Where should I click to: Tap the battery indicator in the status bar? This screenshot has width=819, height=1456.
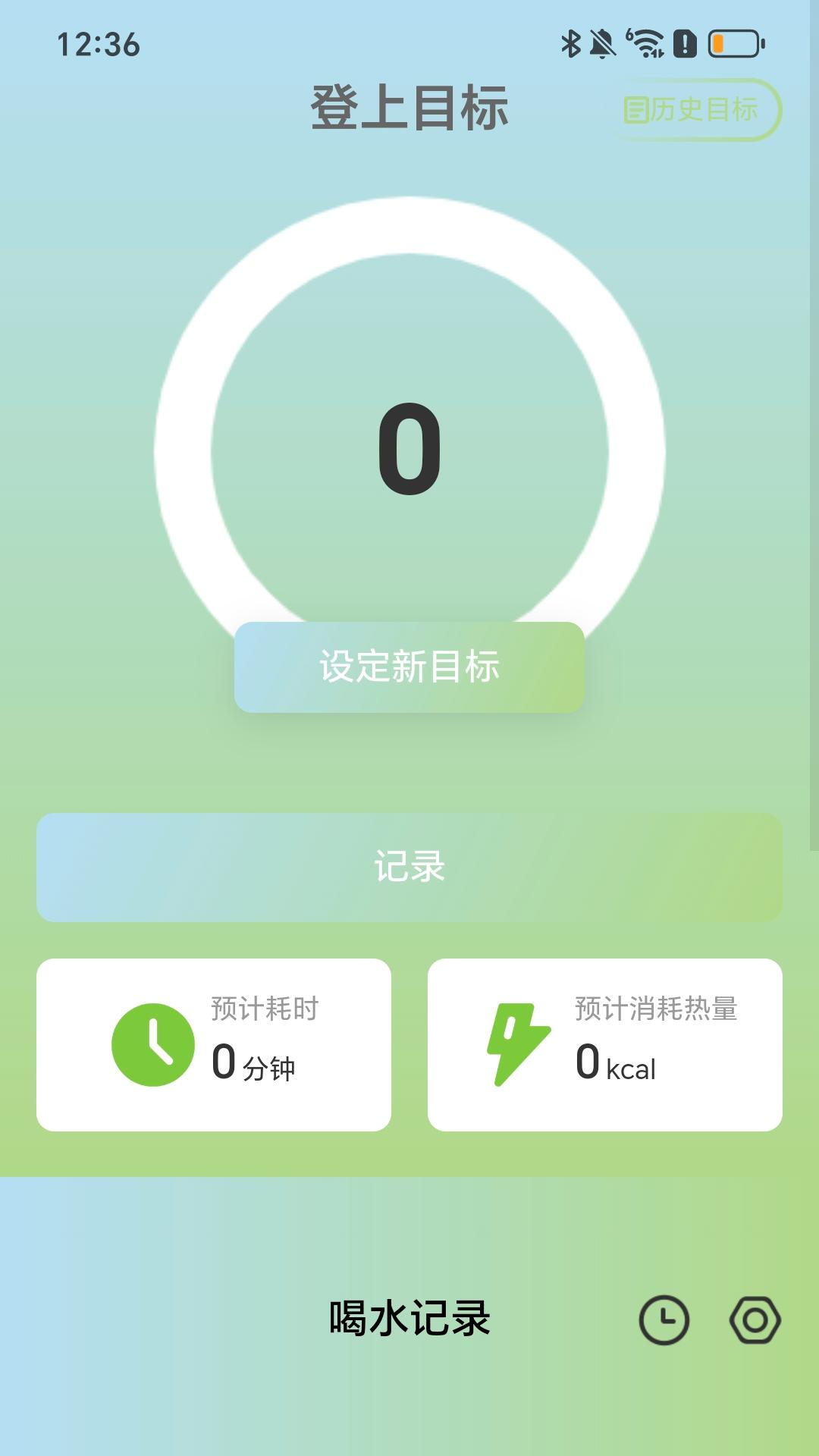(733, 43)
